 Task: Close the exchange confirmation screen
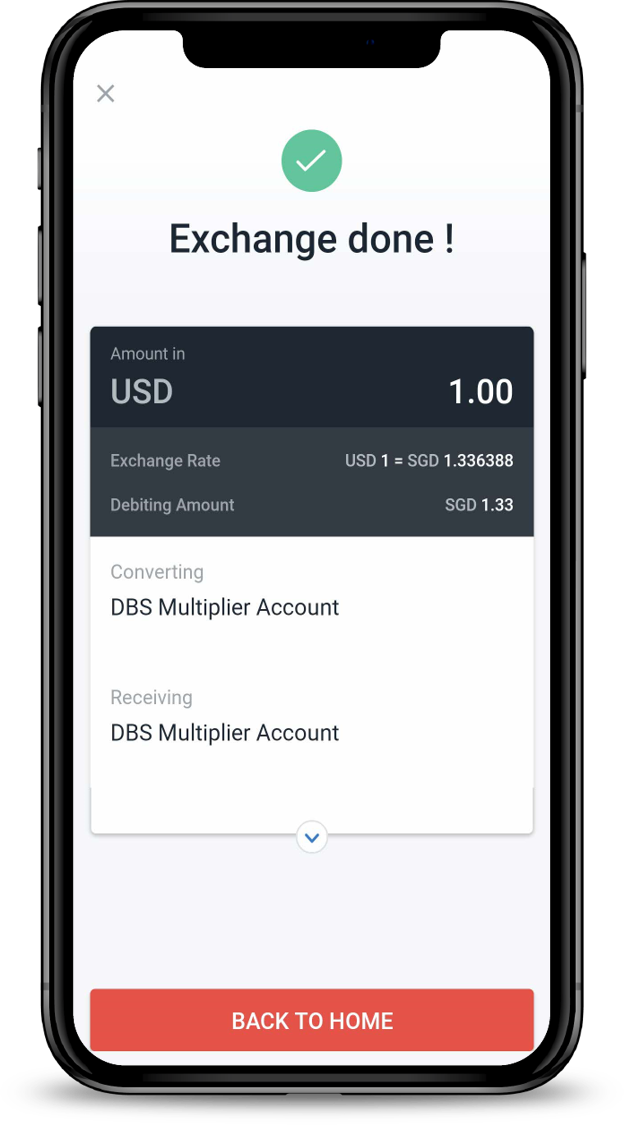(x=105, y=93)
